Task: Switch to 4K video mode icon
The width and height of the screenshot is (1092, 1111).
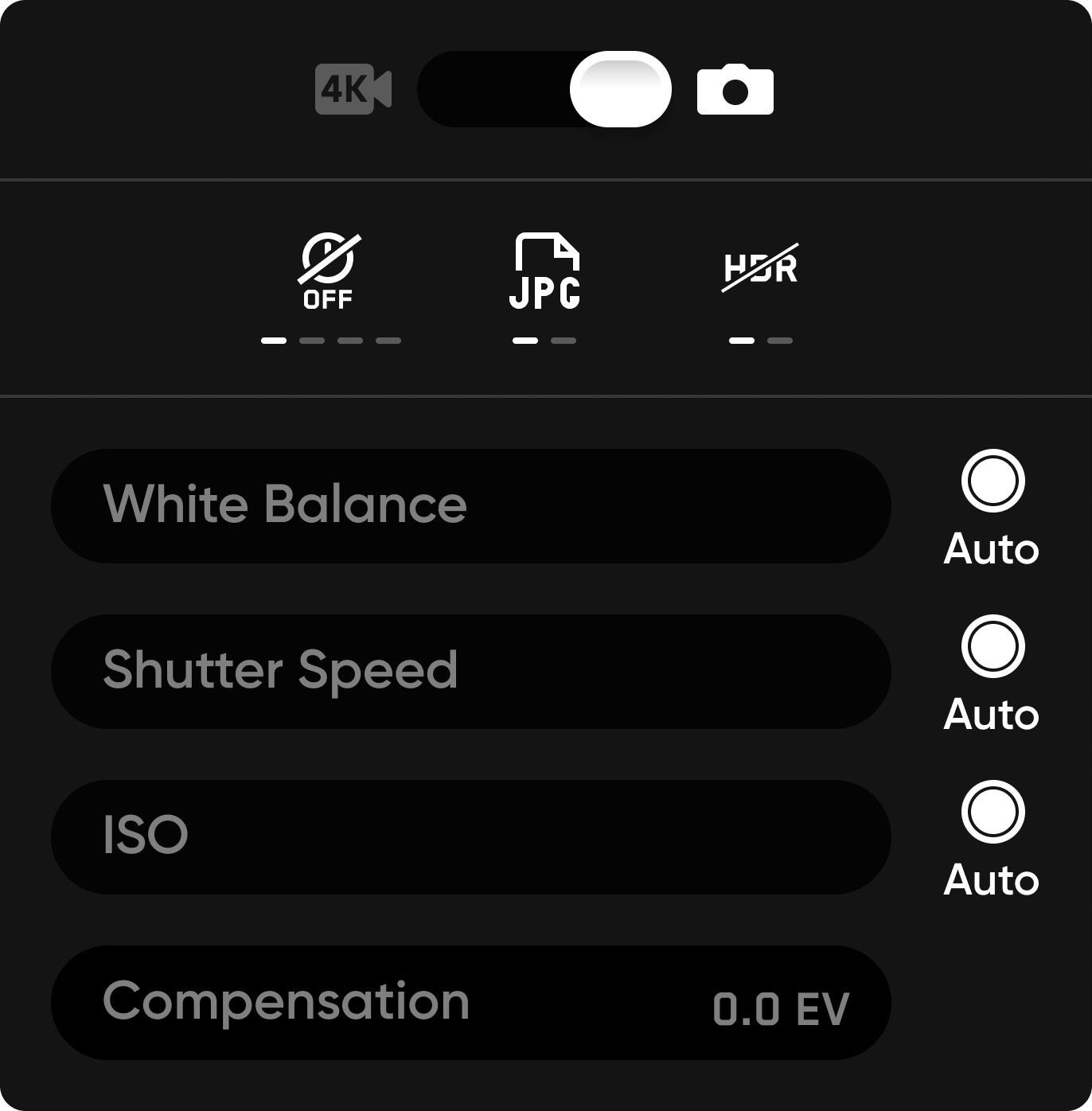Action: point(353,89)
